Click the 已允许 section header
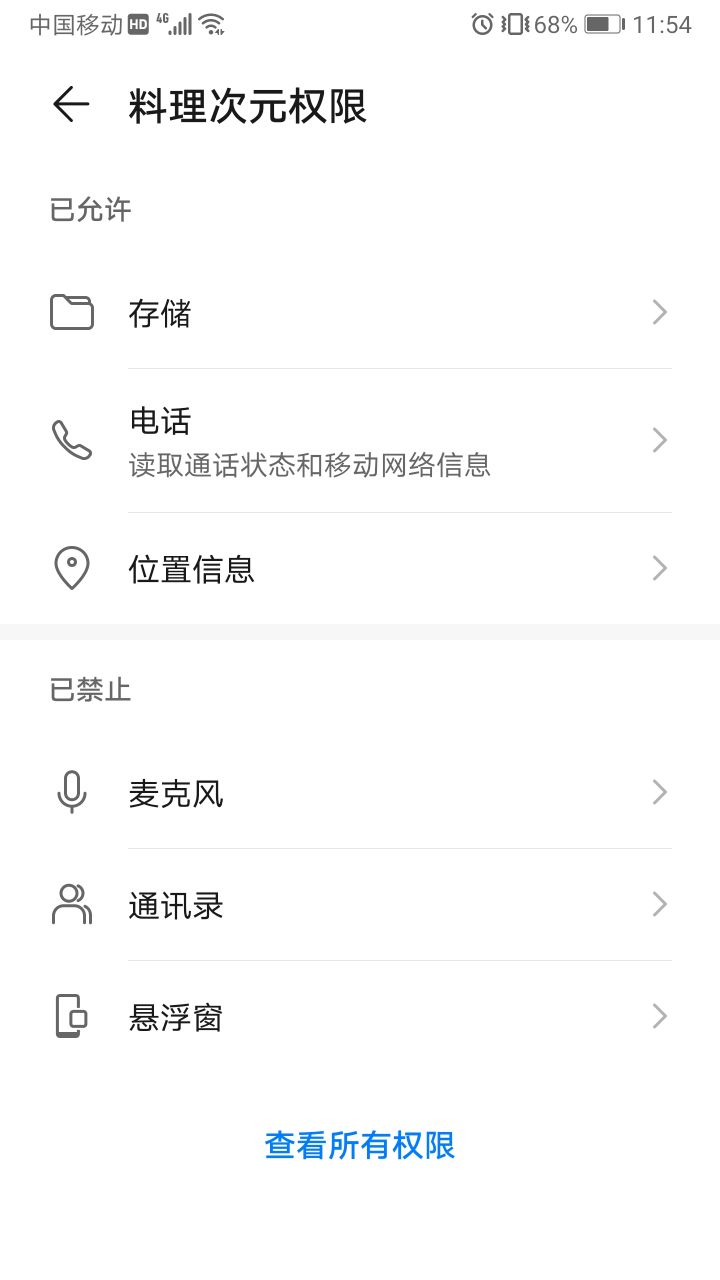 coord(89,208)
